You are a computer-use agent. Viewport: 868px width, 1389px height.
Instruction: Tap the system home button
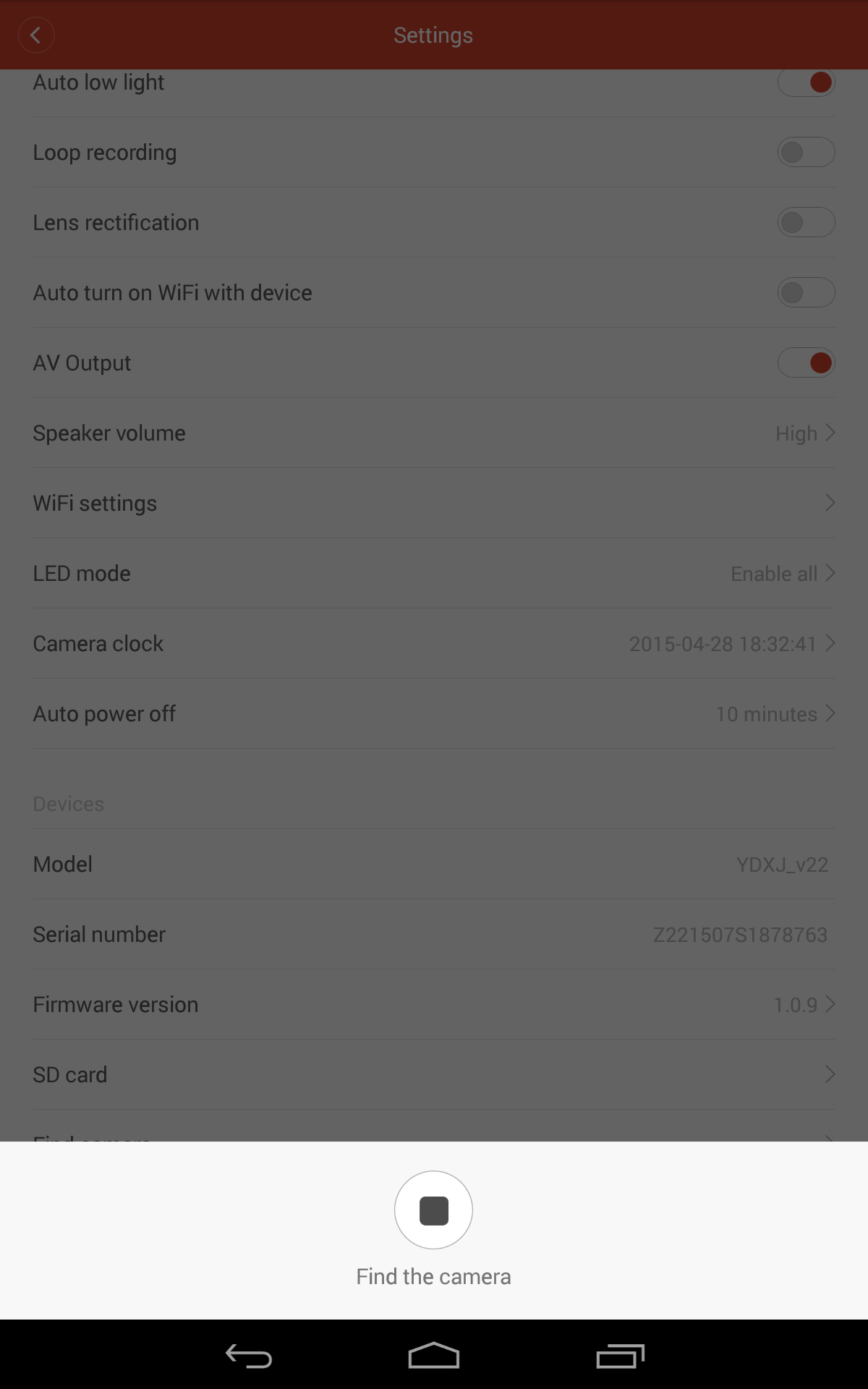click(434, 1356)
